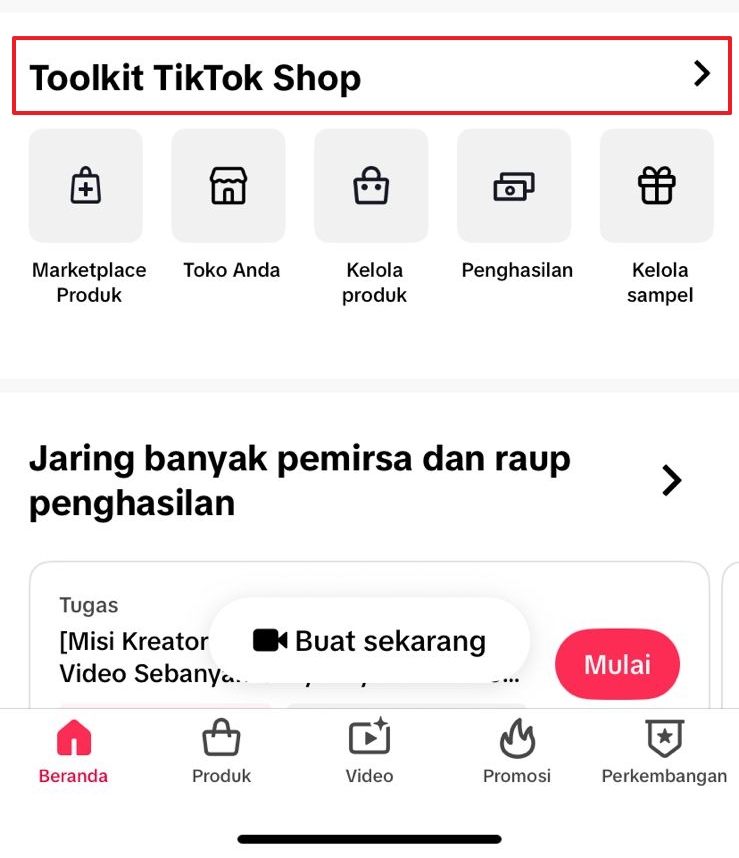Tap the Buat sekarang button
The height and width of the screenshot is (858, 739).
click(x=370, y=641)
